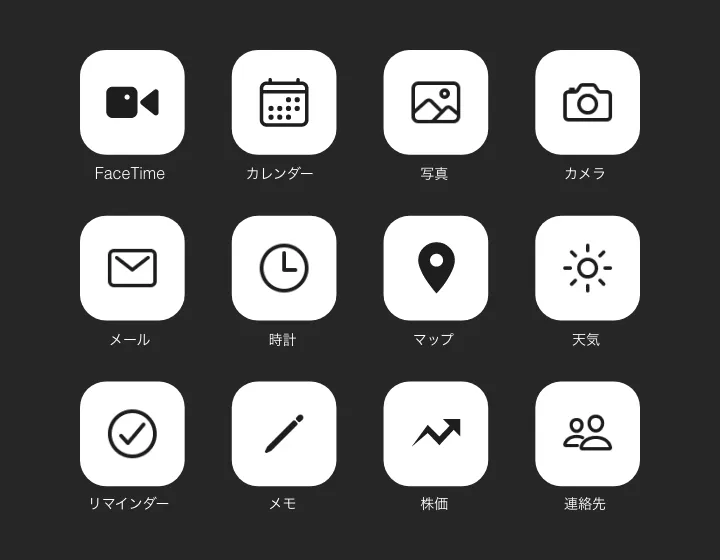Launch the マップ maps app
Viewport: 720px width, 560px height.
click(436, 268)
